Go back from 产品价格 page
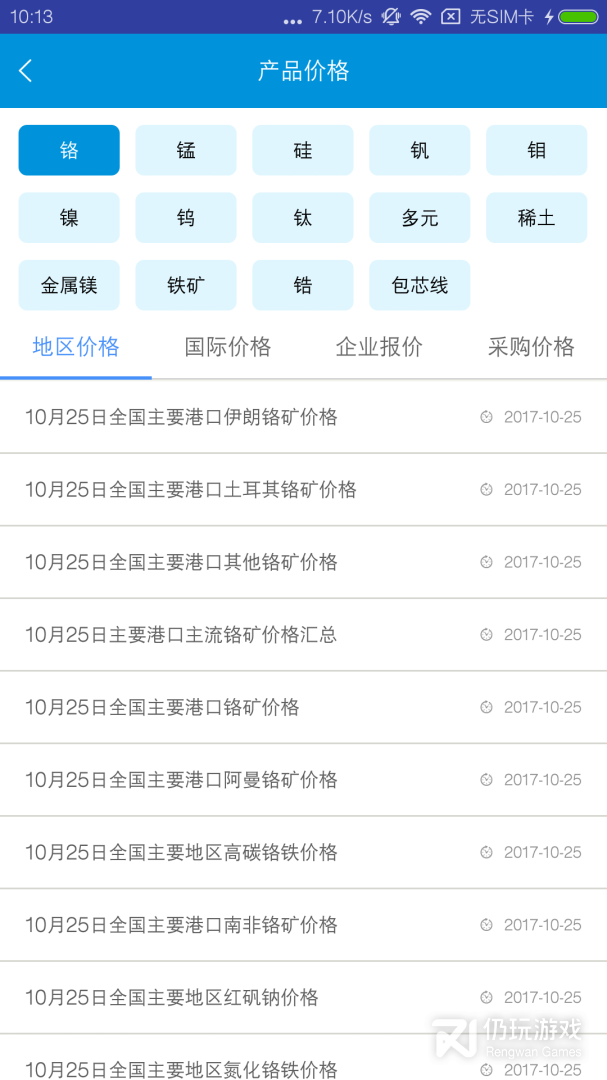The height and width of the screenshot is (1080, 607). pos(26,70)
